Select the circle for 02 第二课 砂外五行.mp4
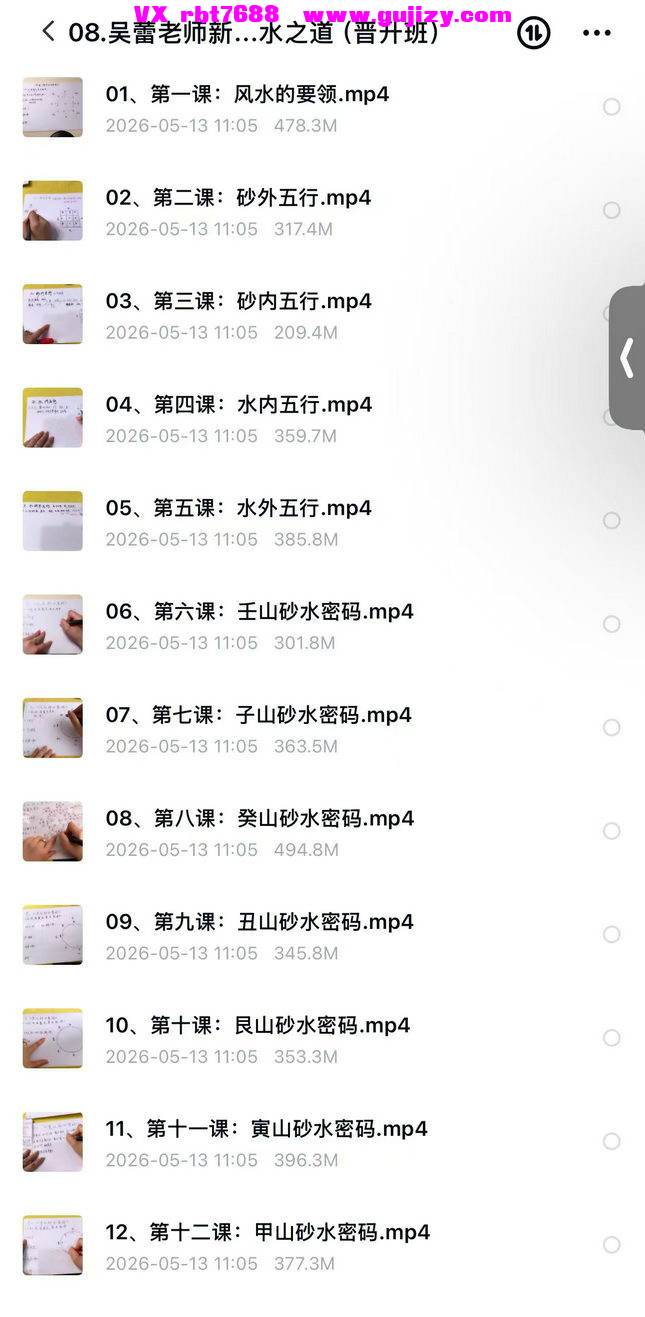The height and width of the screenshot is (1317, 645). coord(612,210)
